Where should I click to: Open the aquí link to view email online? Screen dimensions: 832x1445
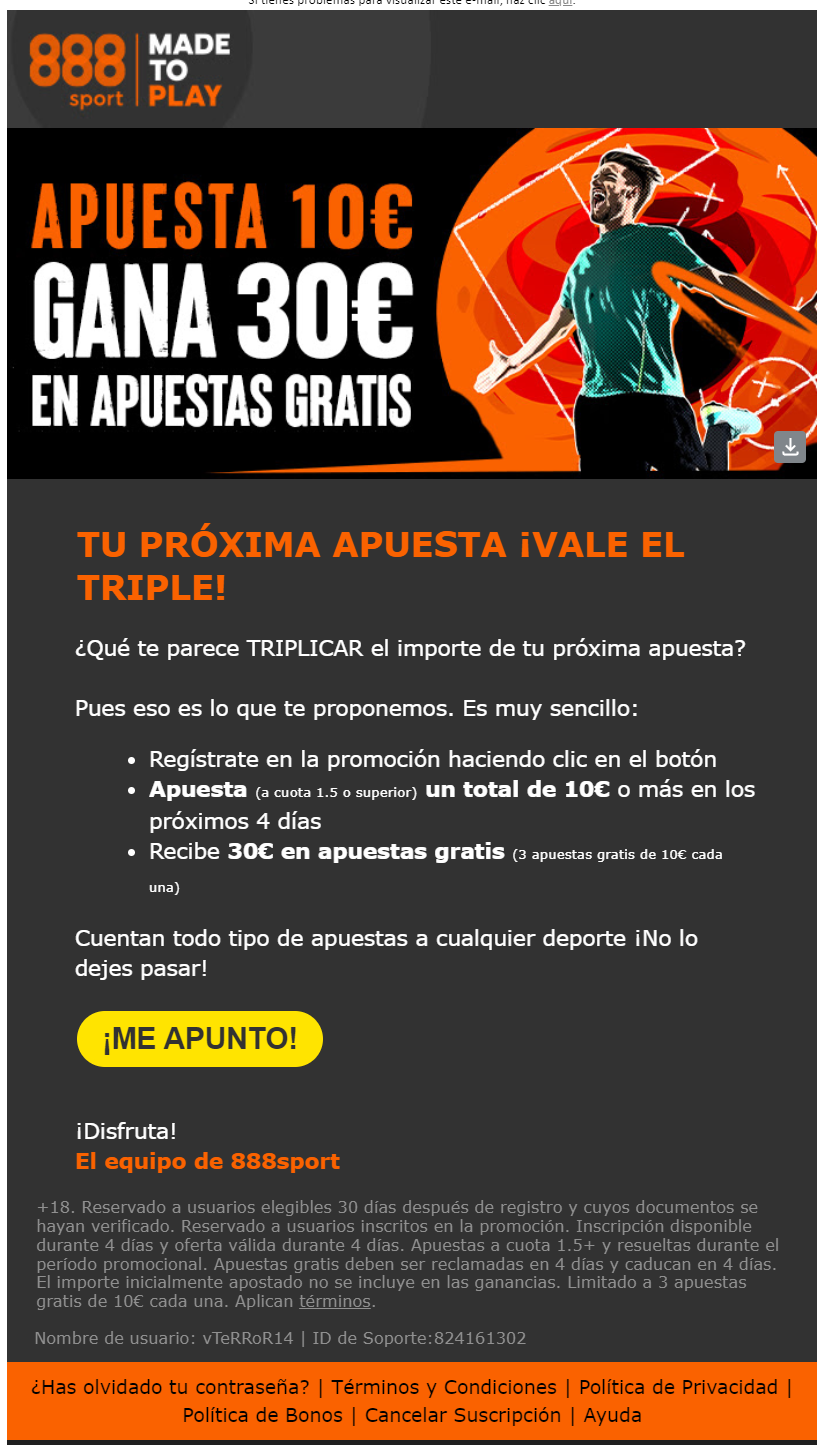coord(560,3)
